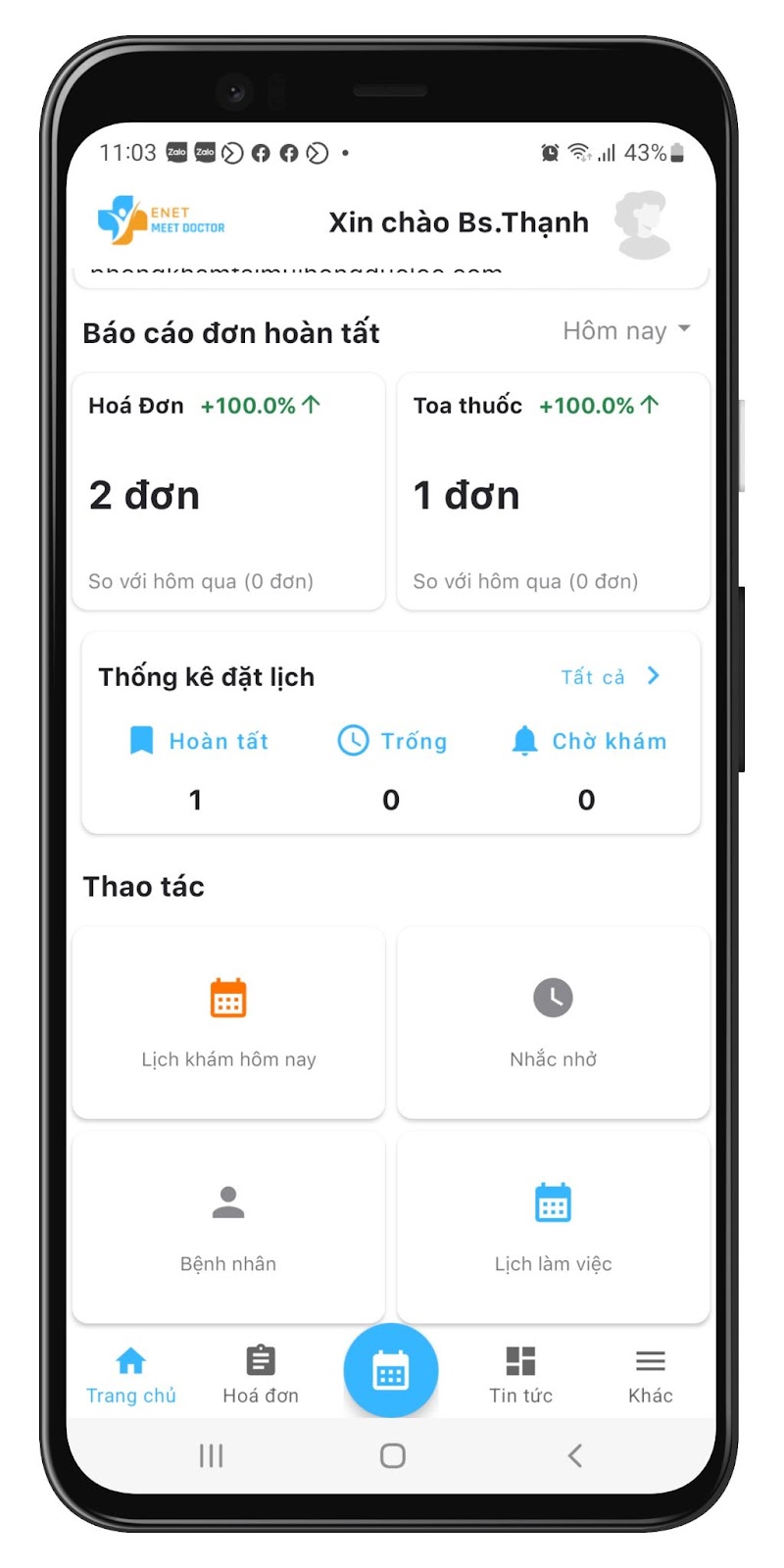Select the Trống booking stat
Viewport: 784px width, 1568px height.
click(x=392, y=769)
